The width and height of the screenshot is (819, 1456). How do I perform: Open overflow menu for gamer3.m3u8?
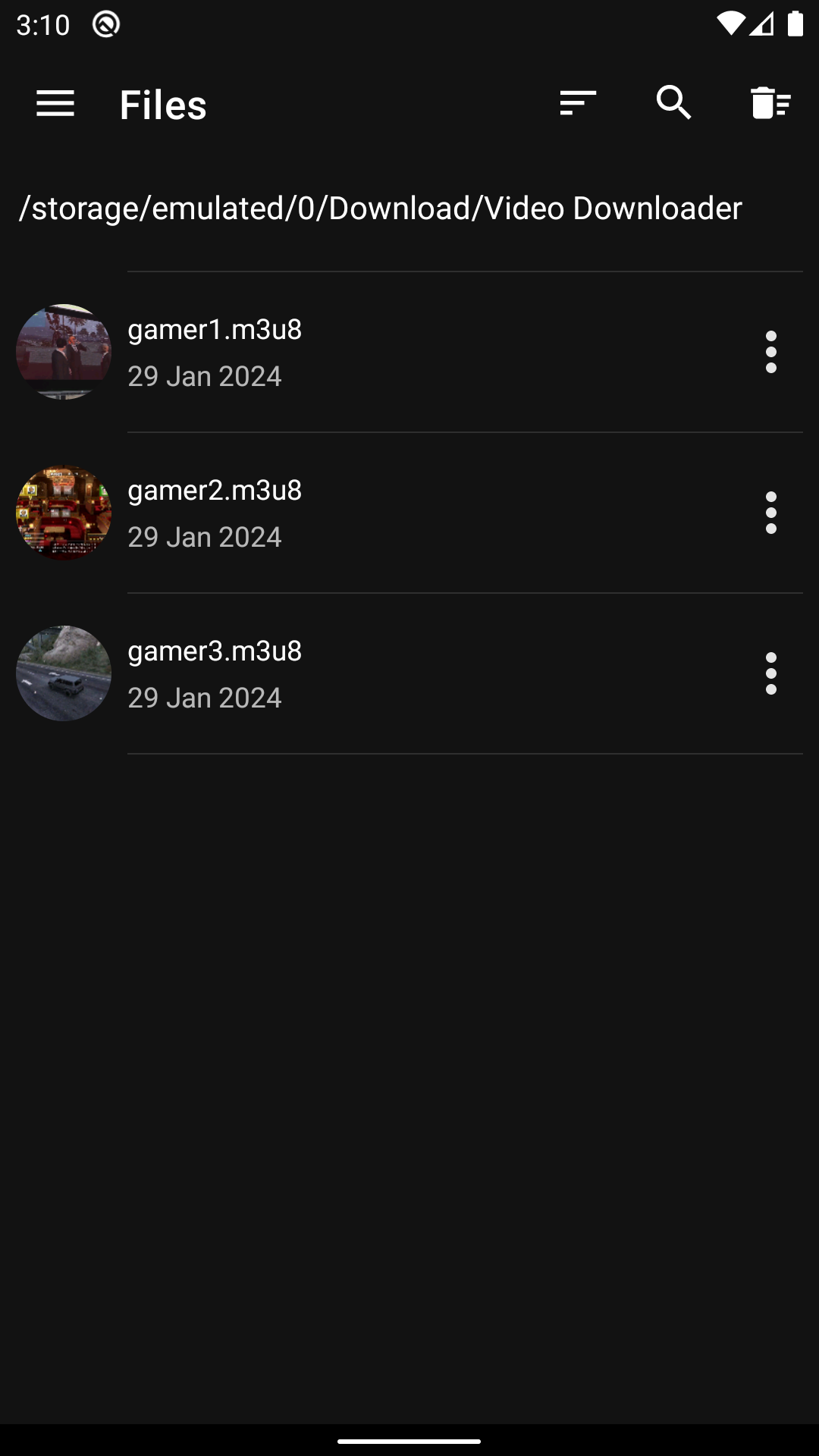pyautogui.click(x=771, y=673)
